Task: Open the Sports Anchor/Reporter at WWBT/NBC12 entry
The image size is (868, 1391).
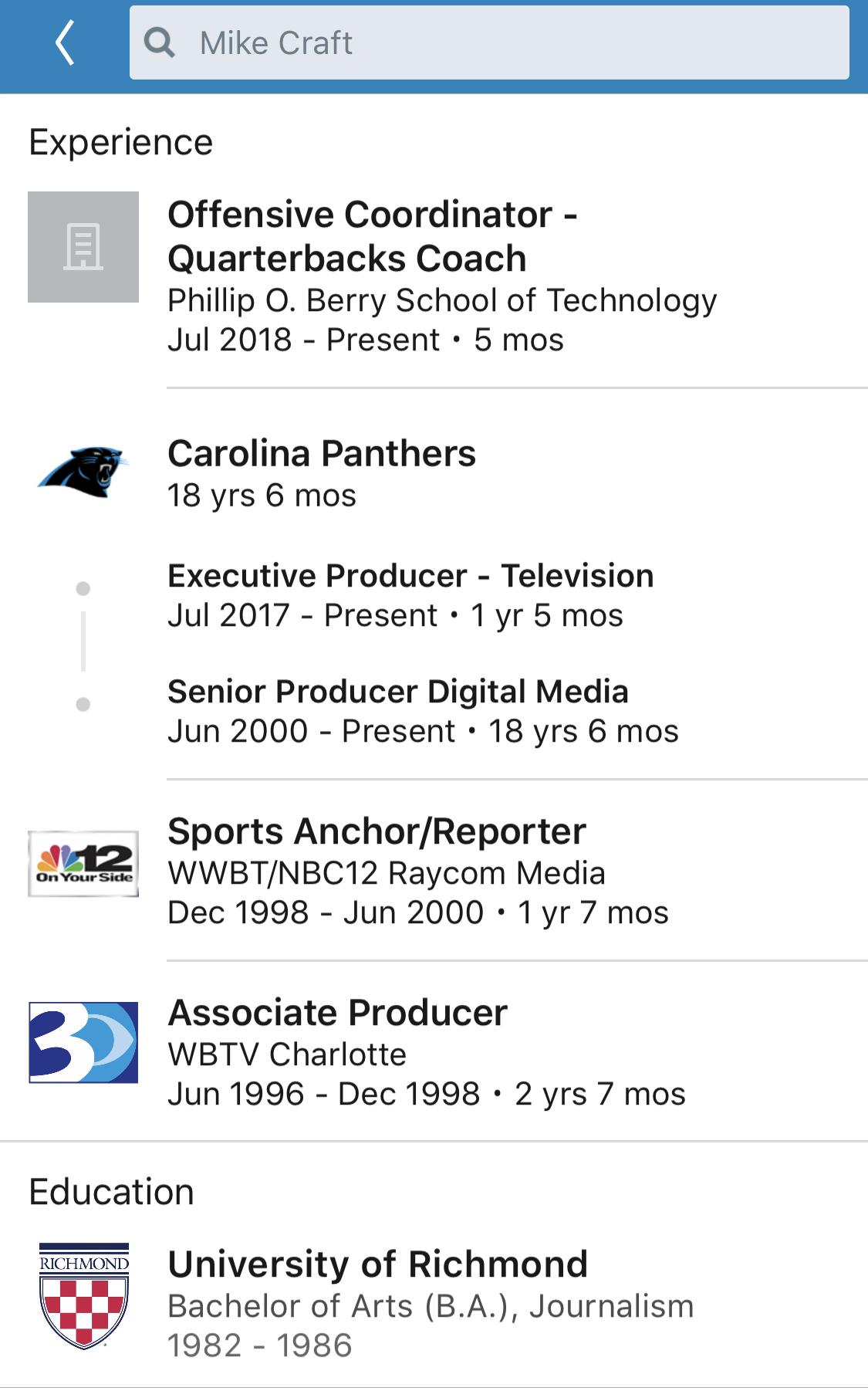Action: 434,871
